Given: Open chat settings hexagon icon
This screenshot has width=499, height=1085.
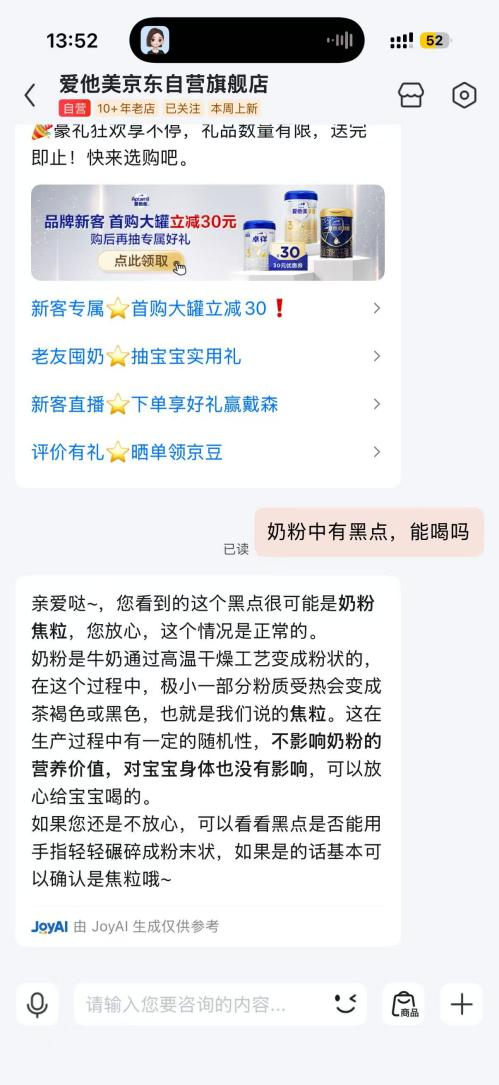Looking at the screenshot, I should (x=464, y=95).
